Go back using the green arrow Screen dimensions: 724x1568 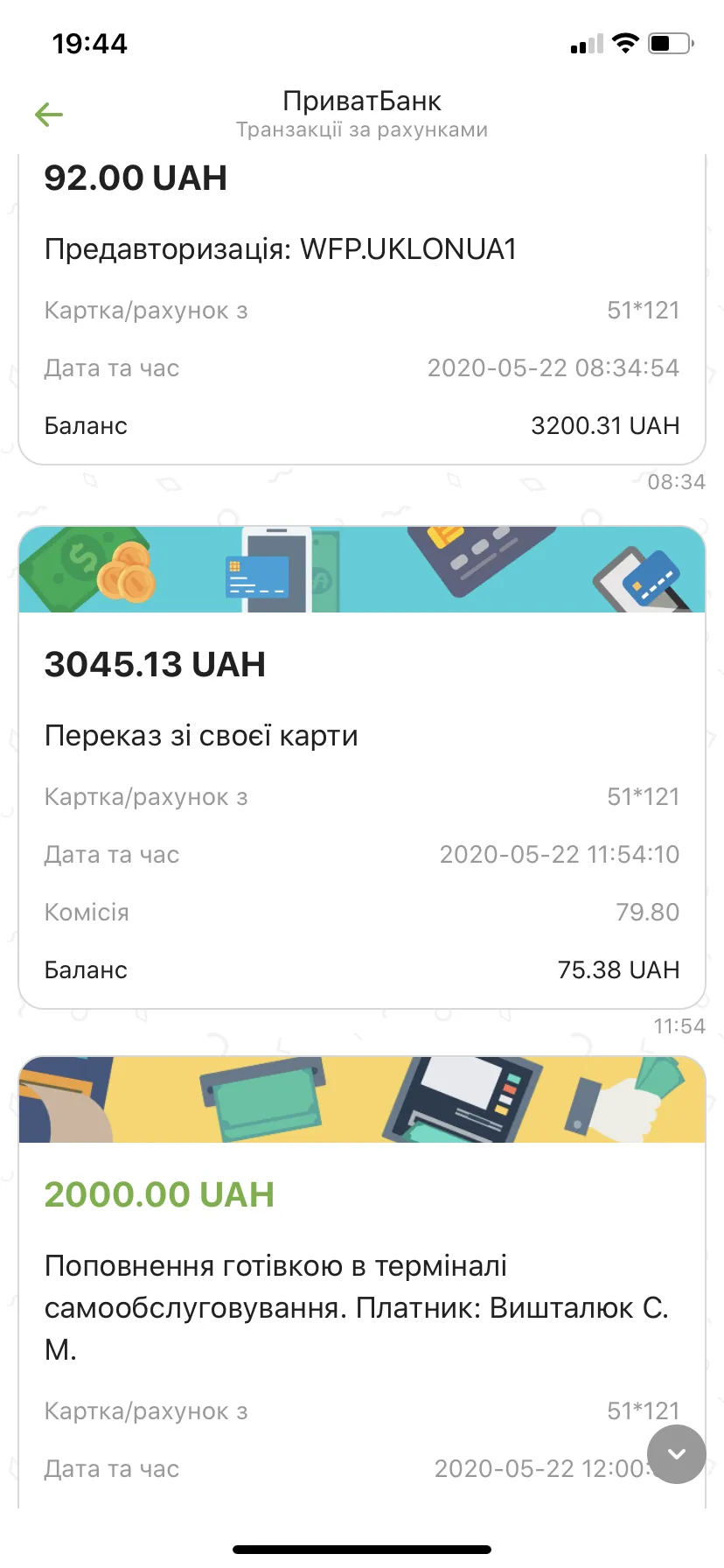(49, 115)
